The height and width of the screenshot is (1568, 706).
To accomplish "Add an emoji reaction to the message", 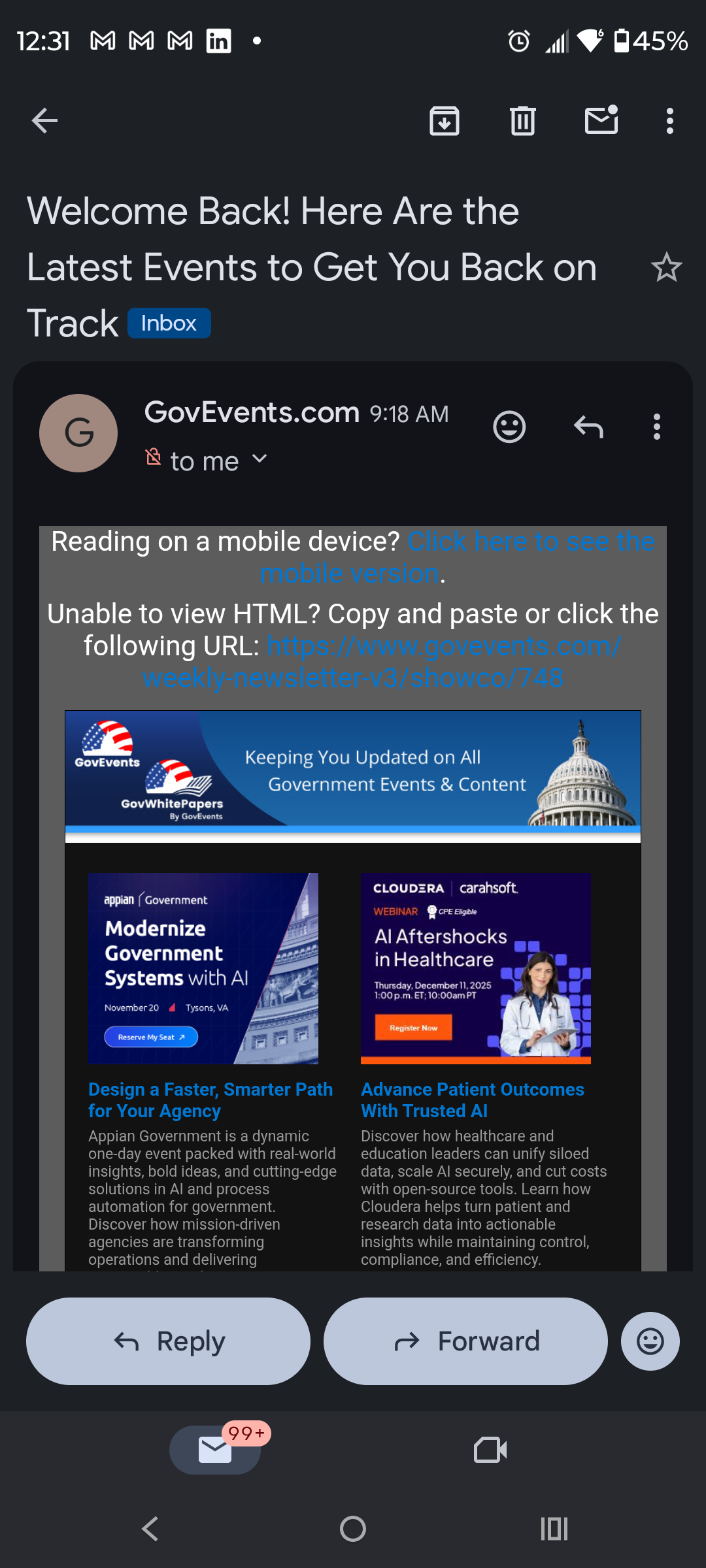I will click(x=510, y=427).
